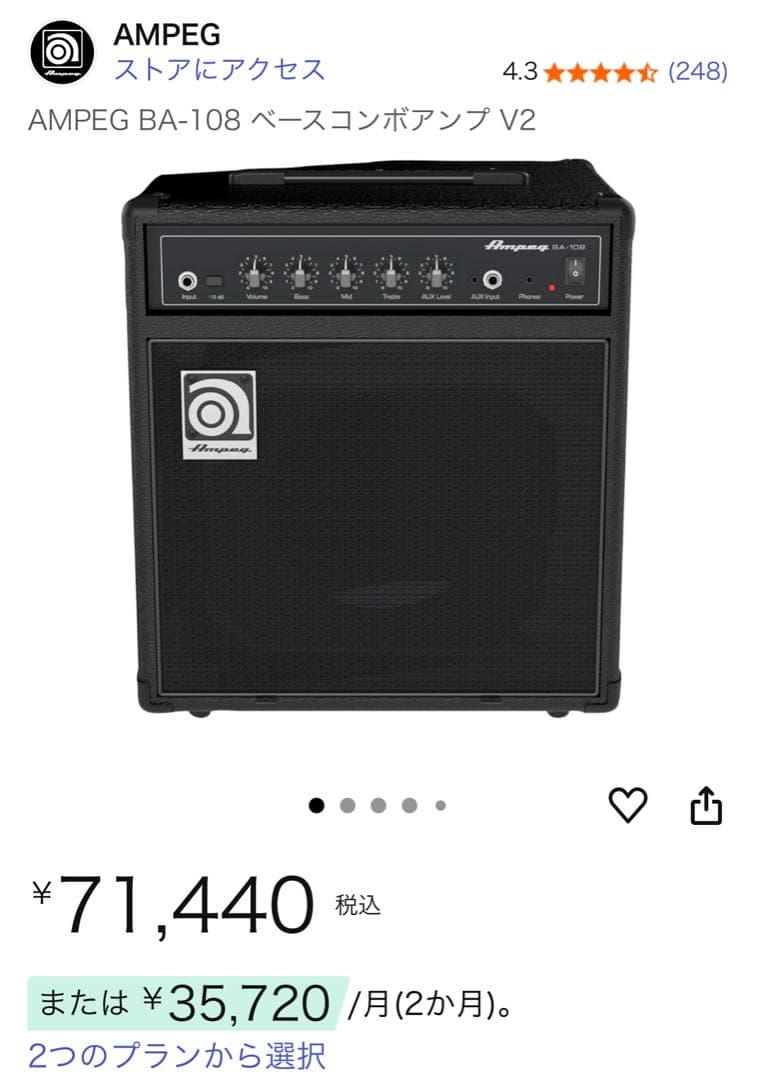758x1080 pixels.
Task: Select the last carousel dot
Action: 438,803
